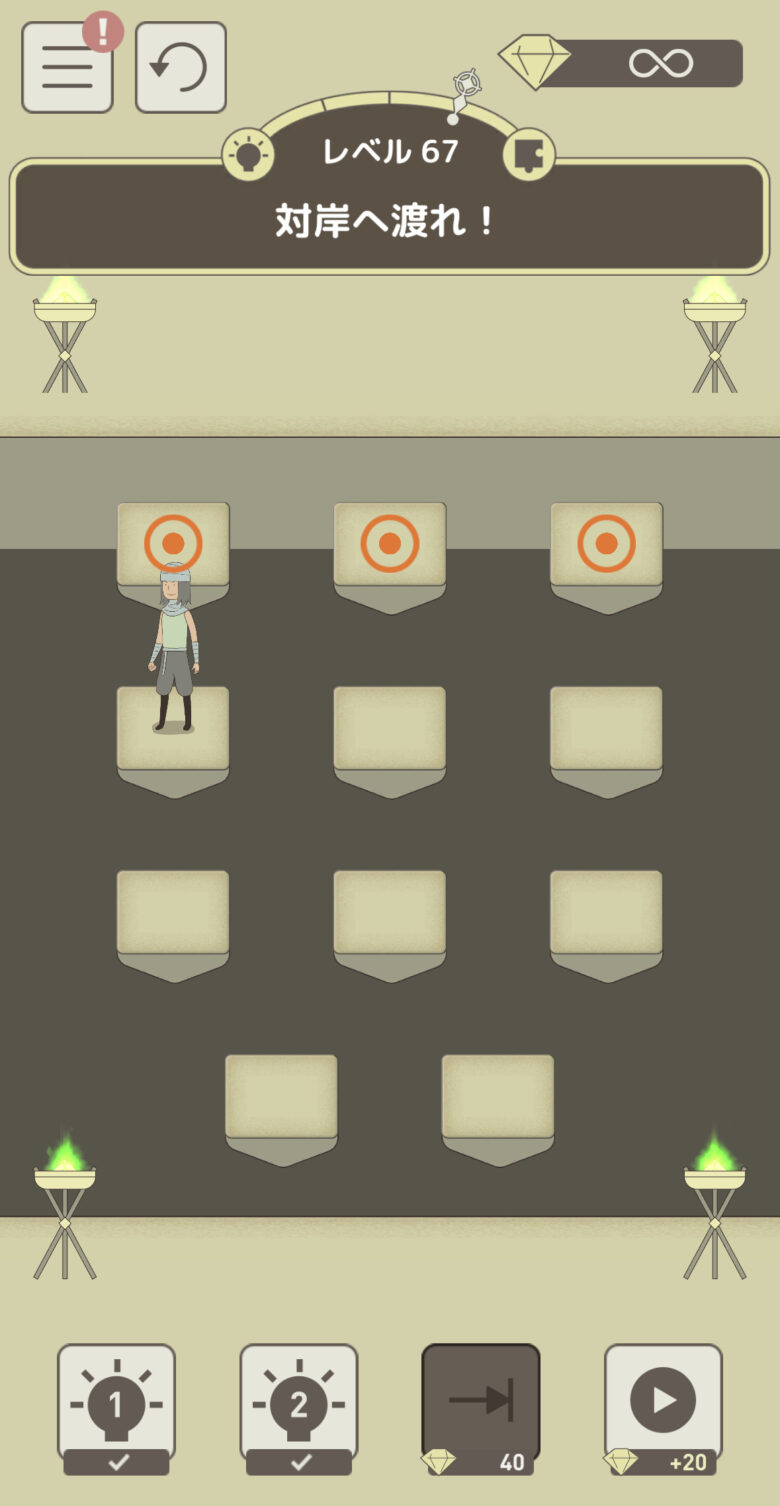Open the diamond gems counter
The image size is (780, 1506).
coord(622,63)
